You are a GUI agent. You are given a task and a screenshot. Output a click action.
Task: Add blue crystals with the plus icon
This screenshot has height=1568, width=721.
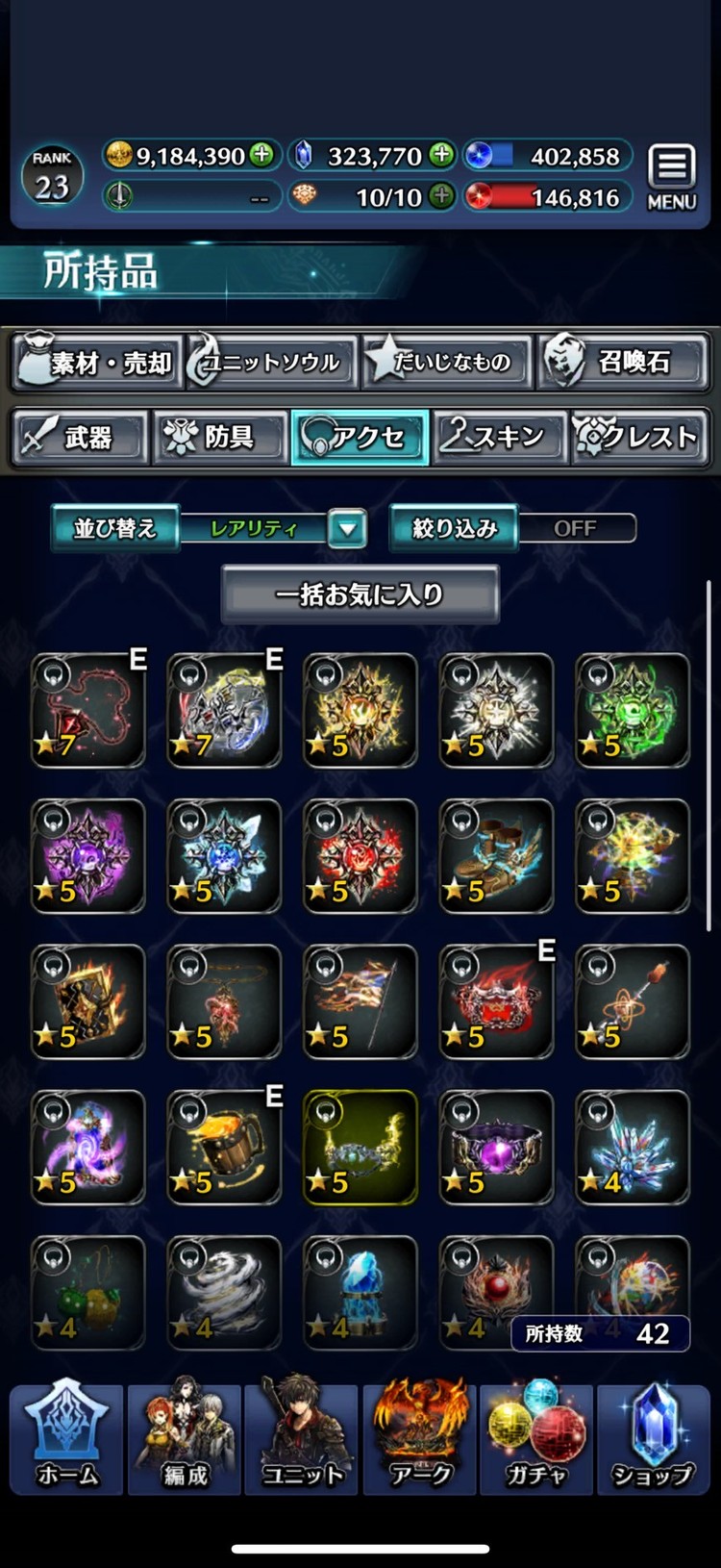click(441, 155)
